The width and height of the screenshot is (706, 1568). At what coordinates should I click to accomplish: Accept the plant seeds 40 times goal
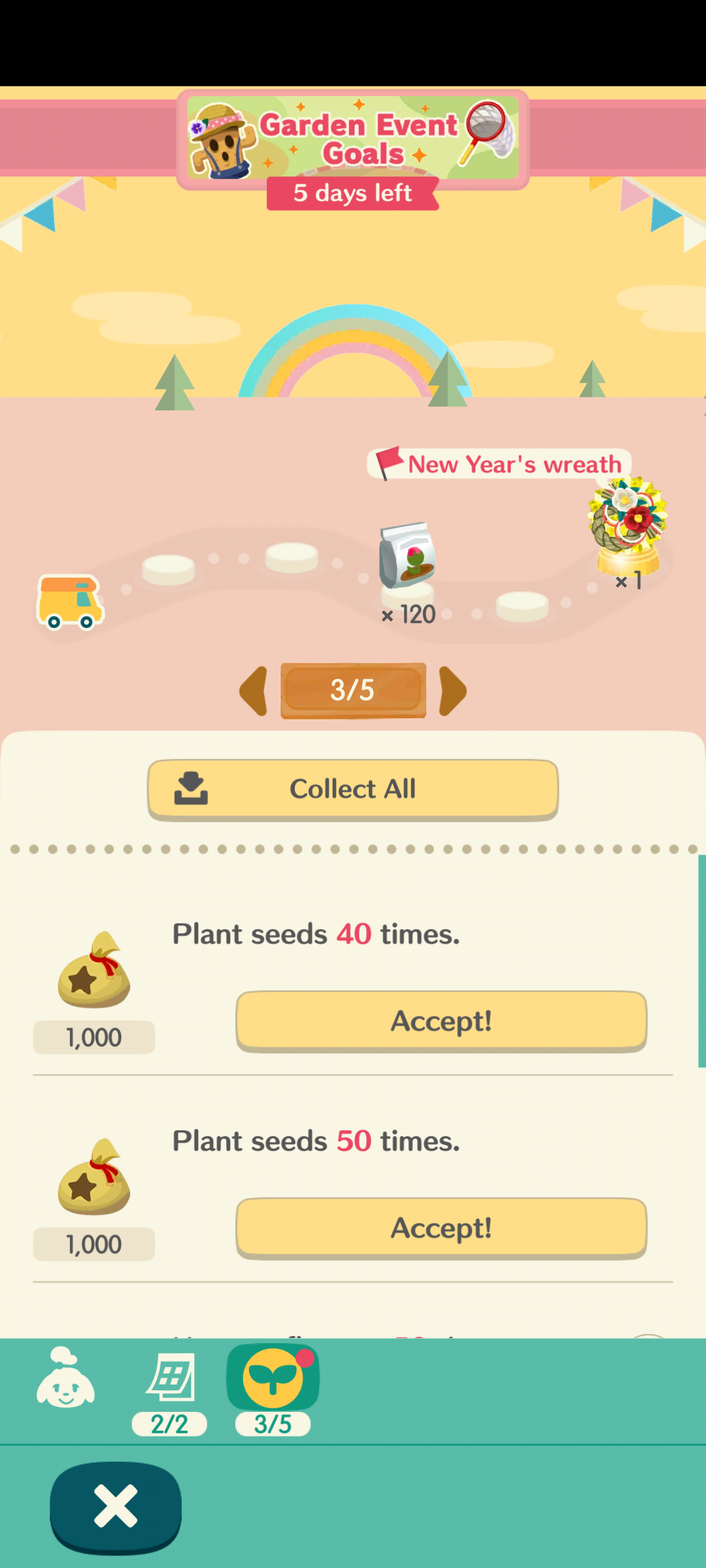[442, 1020]
